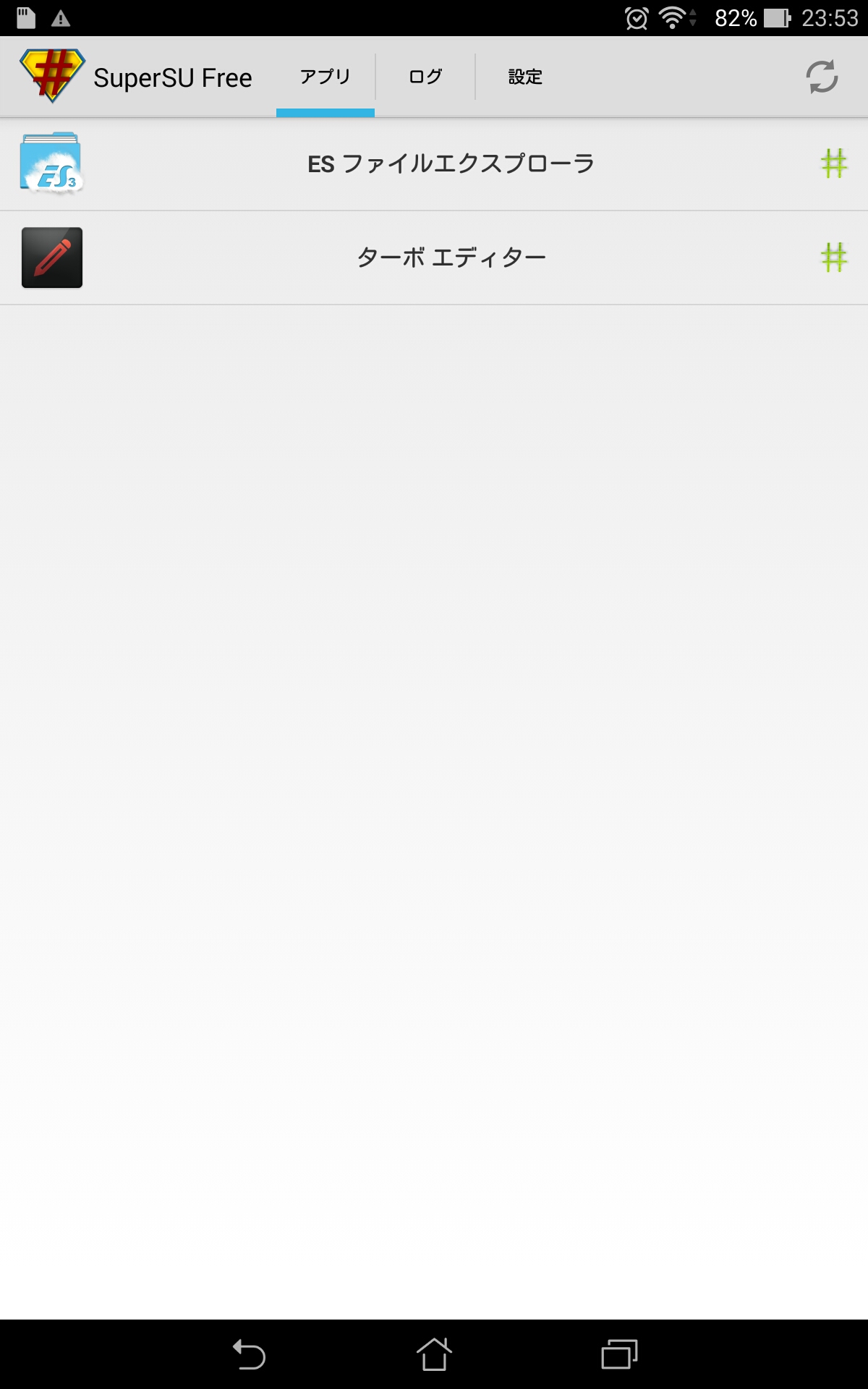
Task: Open ES ファイルエクスプローラ entry
Action: point(450,164)
